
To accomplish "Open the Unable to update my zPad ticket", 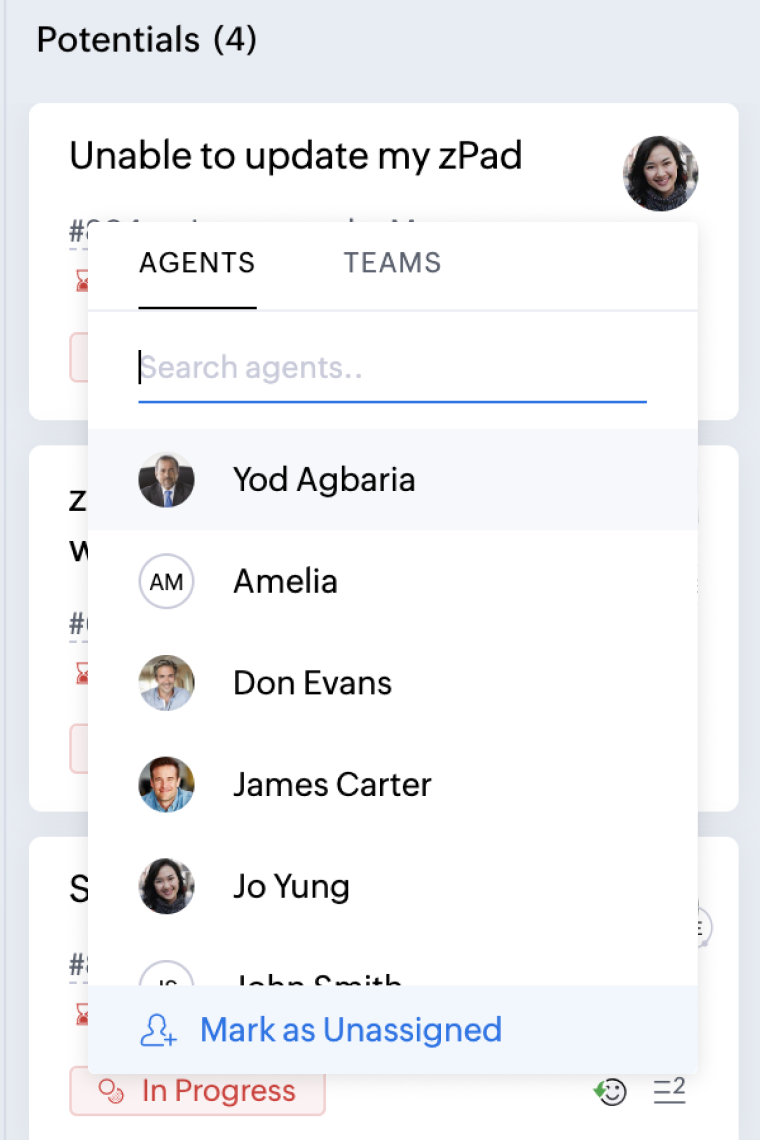I will point(296,156).
